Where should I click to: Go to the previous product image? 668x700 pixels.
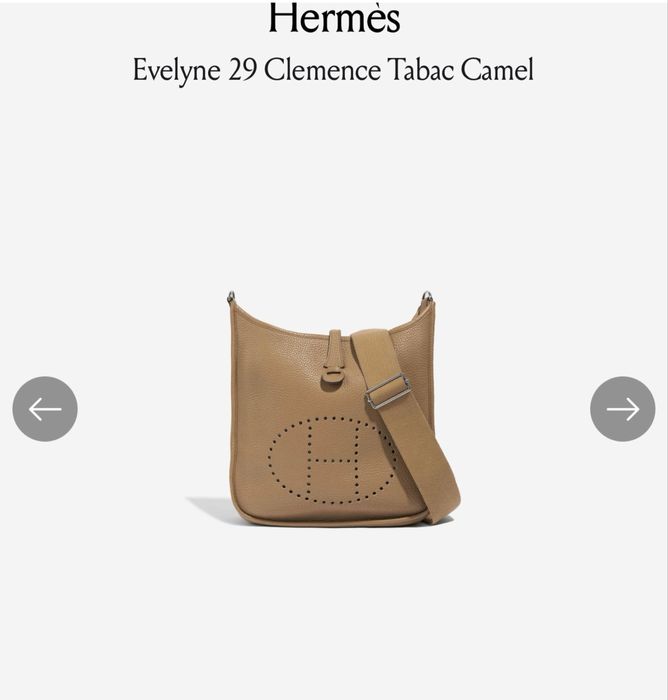coord(45,409)
